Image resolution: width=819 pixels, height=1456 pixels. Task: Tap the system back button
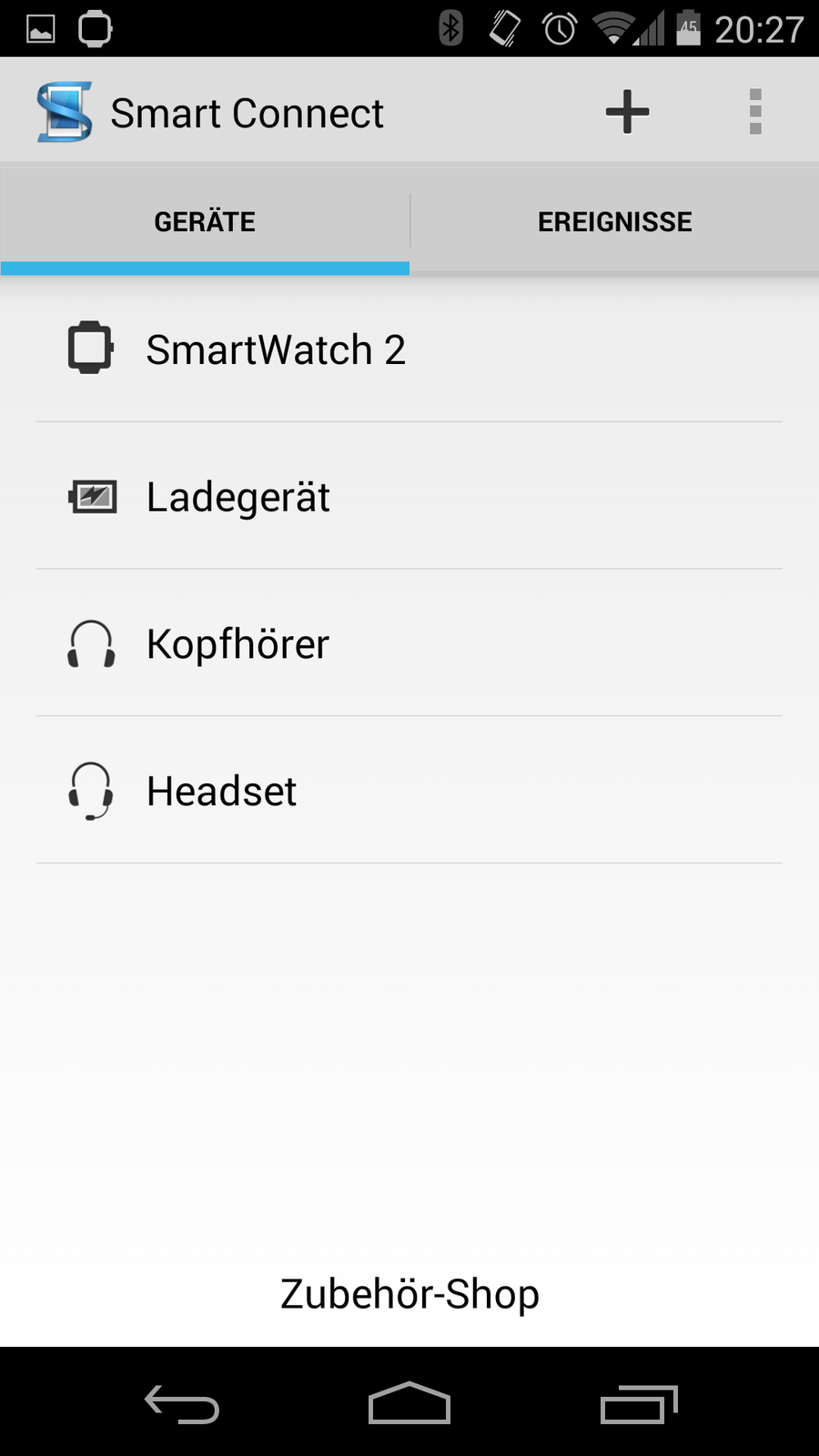pyautogui.click(x=182, y=1404)
